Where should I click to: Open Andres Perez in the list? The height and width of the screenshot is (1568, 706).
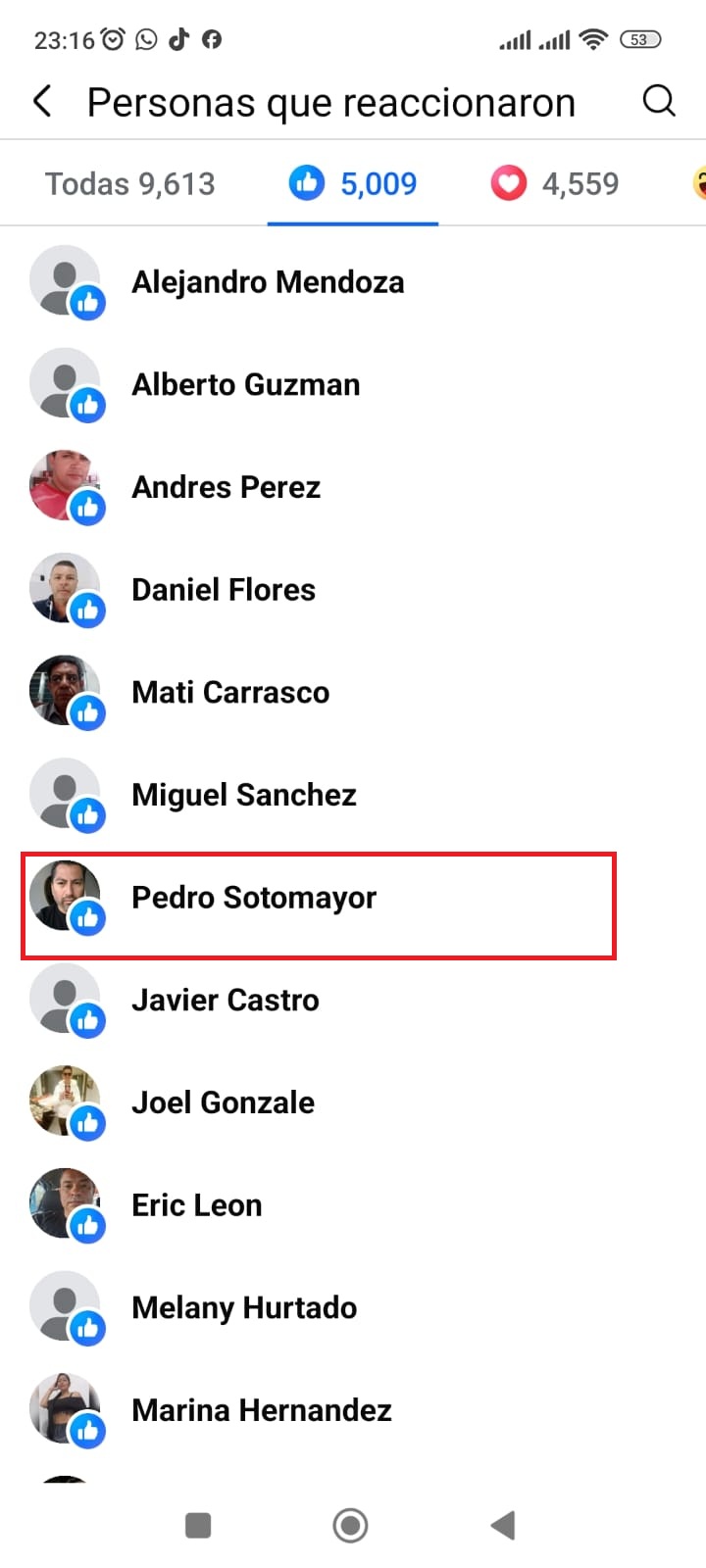point(227,487)
